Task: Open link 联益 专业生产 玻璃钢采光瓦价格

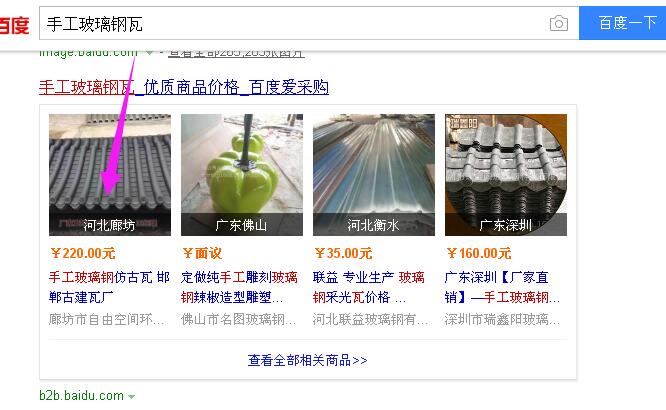Action: pos(372,286)
